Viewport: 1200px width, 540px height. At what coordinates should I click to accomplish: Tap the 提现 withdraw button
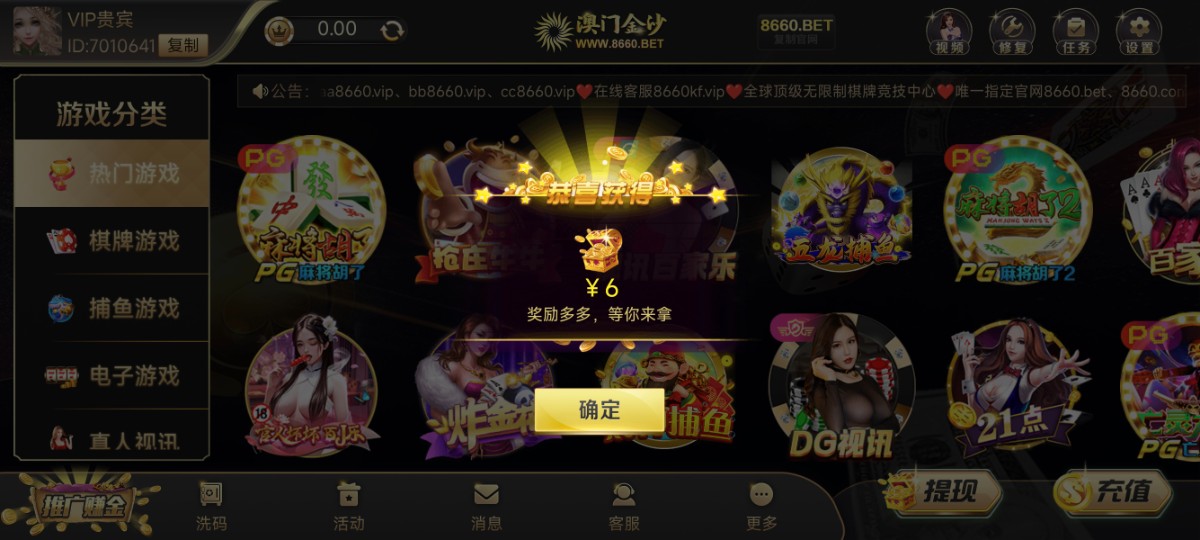coord(940,492)
